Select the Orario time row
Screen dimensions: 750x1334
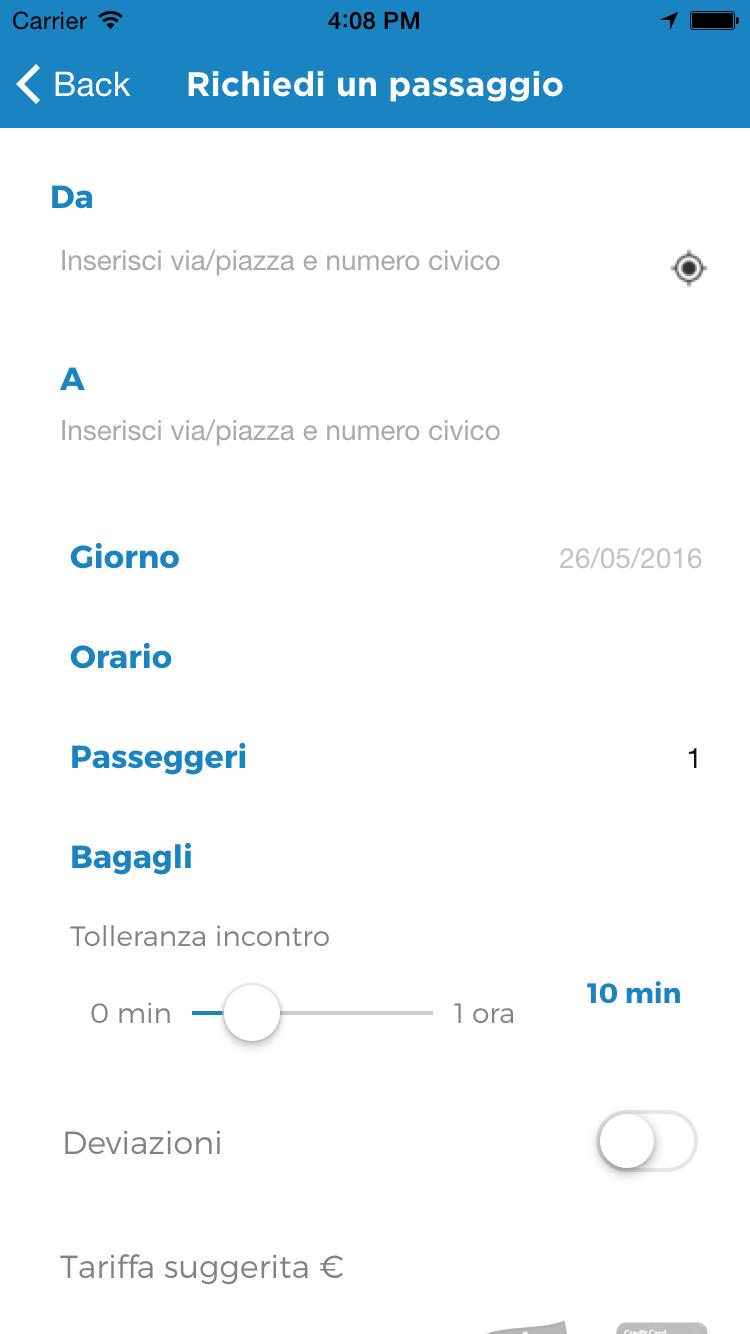(385, 658)
